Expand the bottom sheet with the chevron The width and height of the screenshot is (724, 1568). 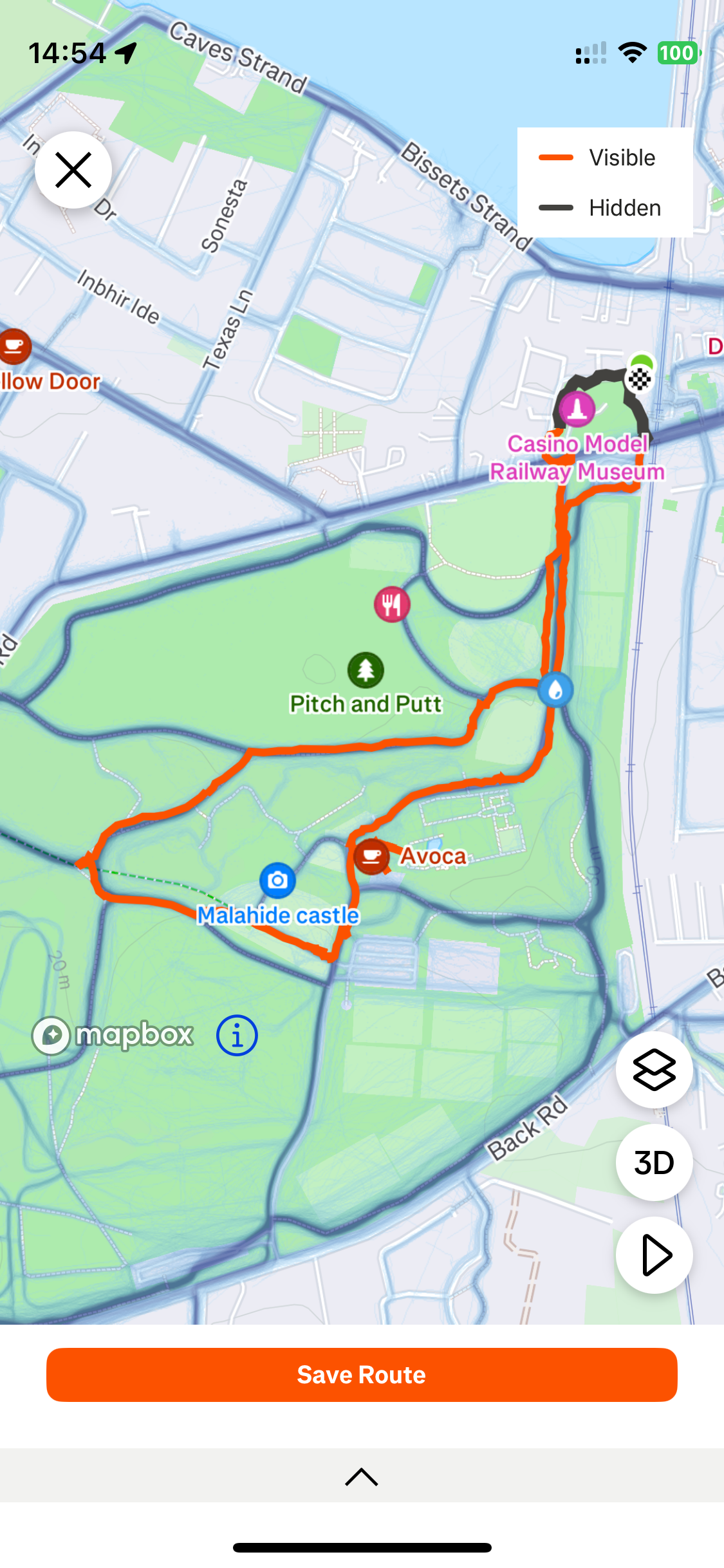click(362, 1477)
